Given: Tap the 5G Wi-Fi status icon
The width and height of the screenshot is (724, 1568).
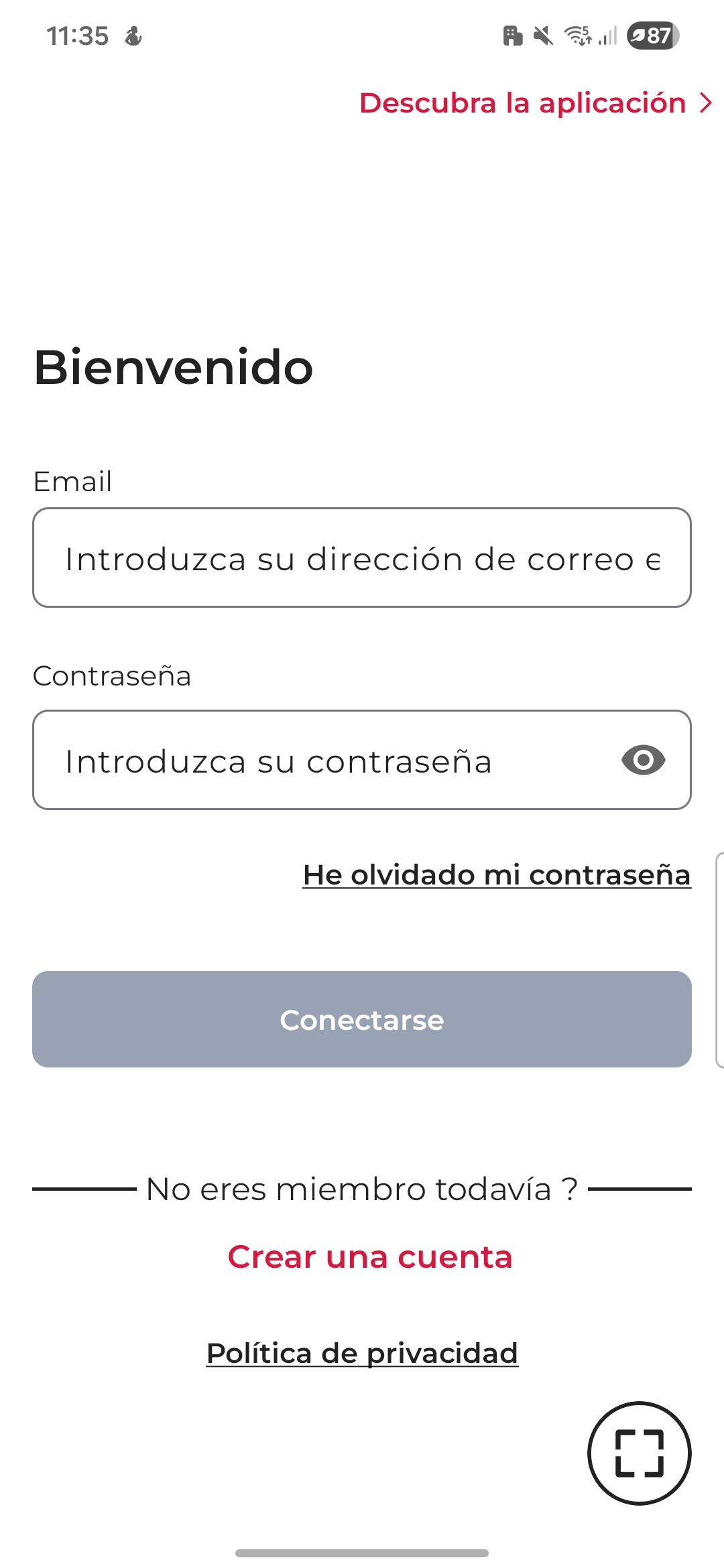Looking at the screenshot, I should [x=577, y=35].
